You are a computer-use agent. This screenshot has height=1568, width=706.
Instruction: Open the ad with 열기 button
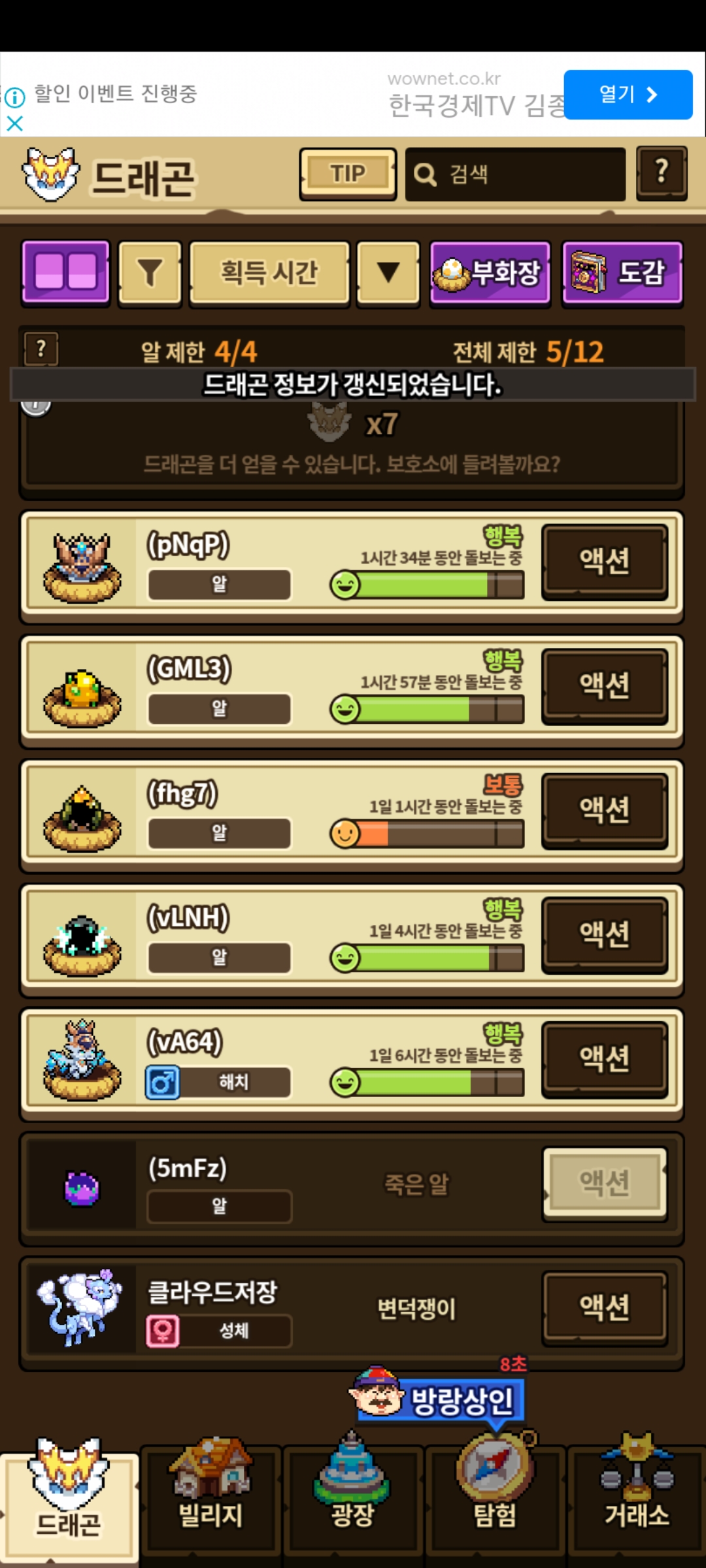(x=628, y=95)
